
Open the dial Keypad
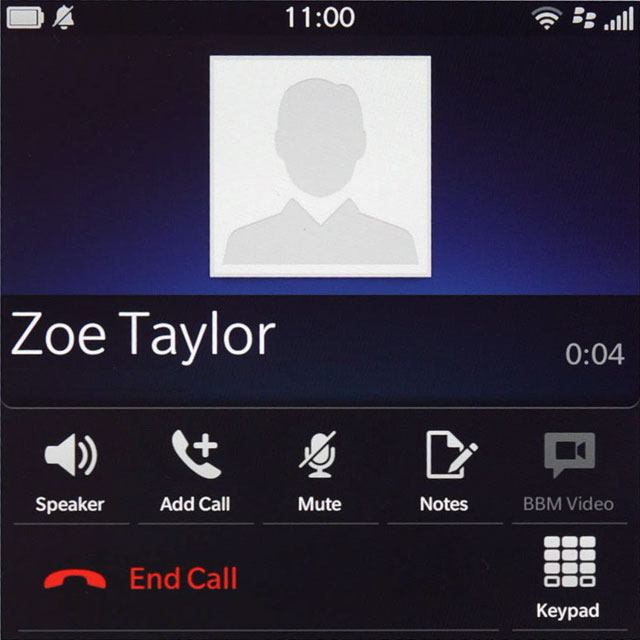click(x=568, y=575)
